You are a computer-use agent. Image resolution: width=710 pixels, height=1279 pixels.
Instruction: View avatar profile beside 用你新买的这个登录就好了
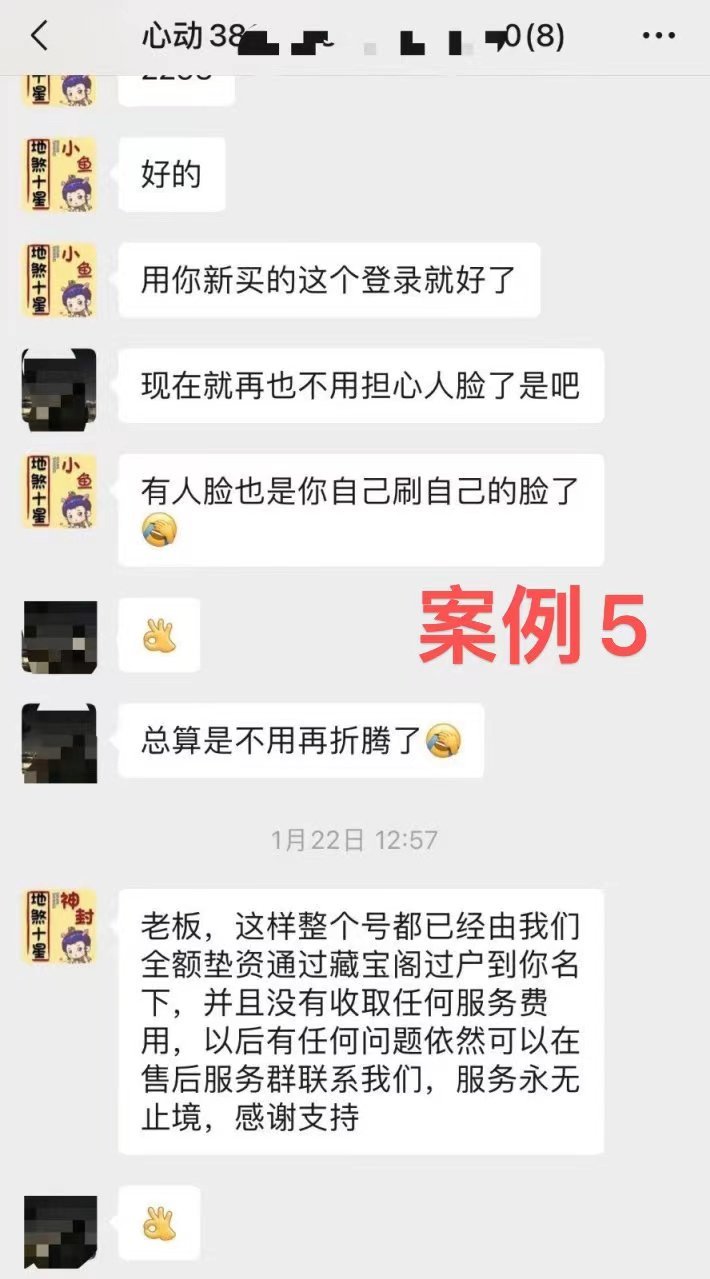point(60,280)
